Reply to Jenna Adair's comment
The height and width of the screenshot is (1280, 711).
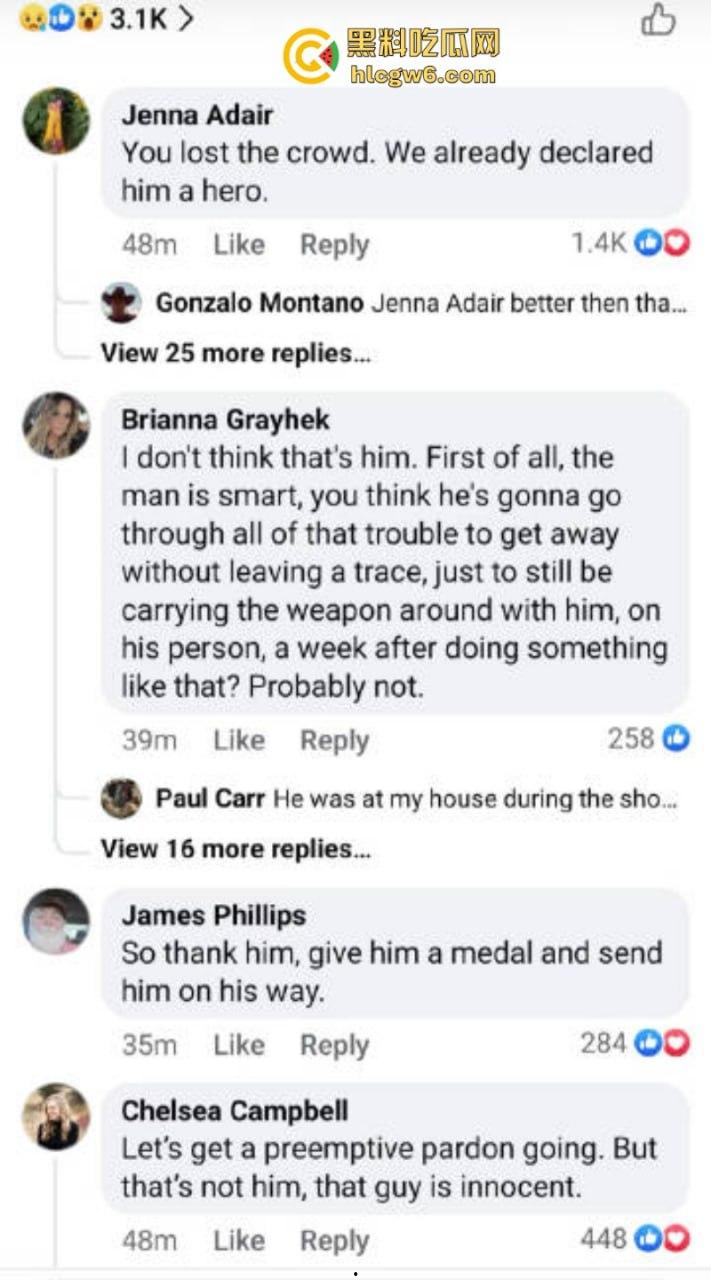[x=334, y=244]
